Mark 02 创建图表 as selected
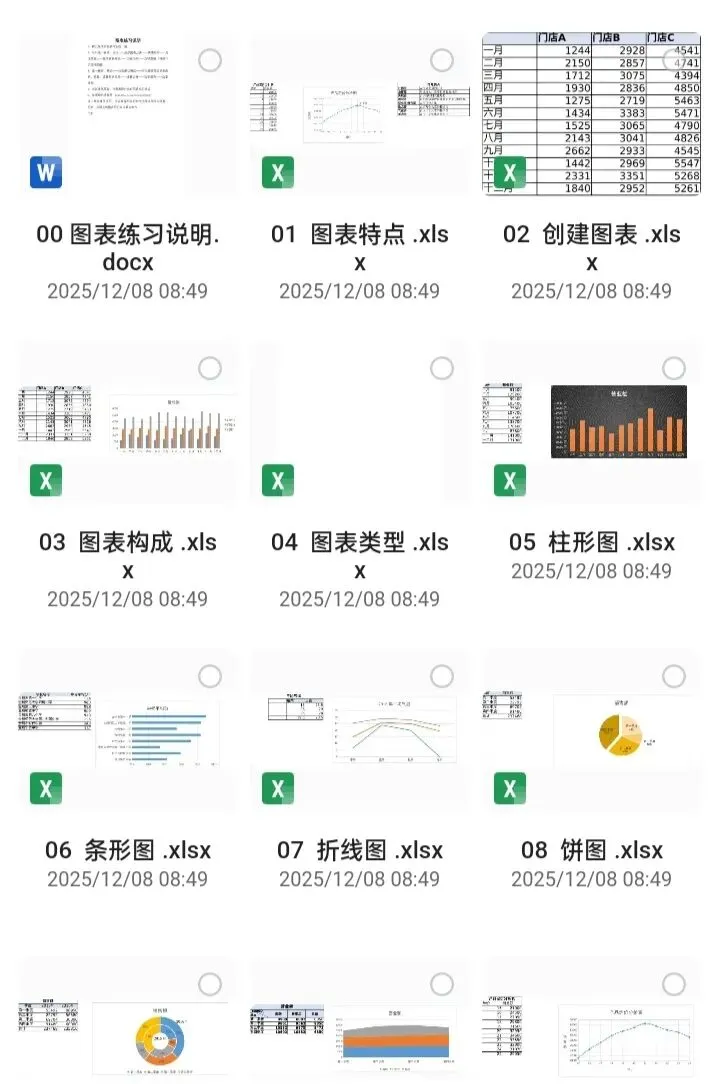 click(x=674, y=61)
